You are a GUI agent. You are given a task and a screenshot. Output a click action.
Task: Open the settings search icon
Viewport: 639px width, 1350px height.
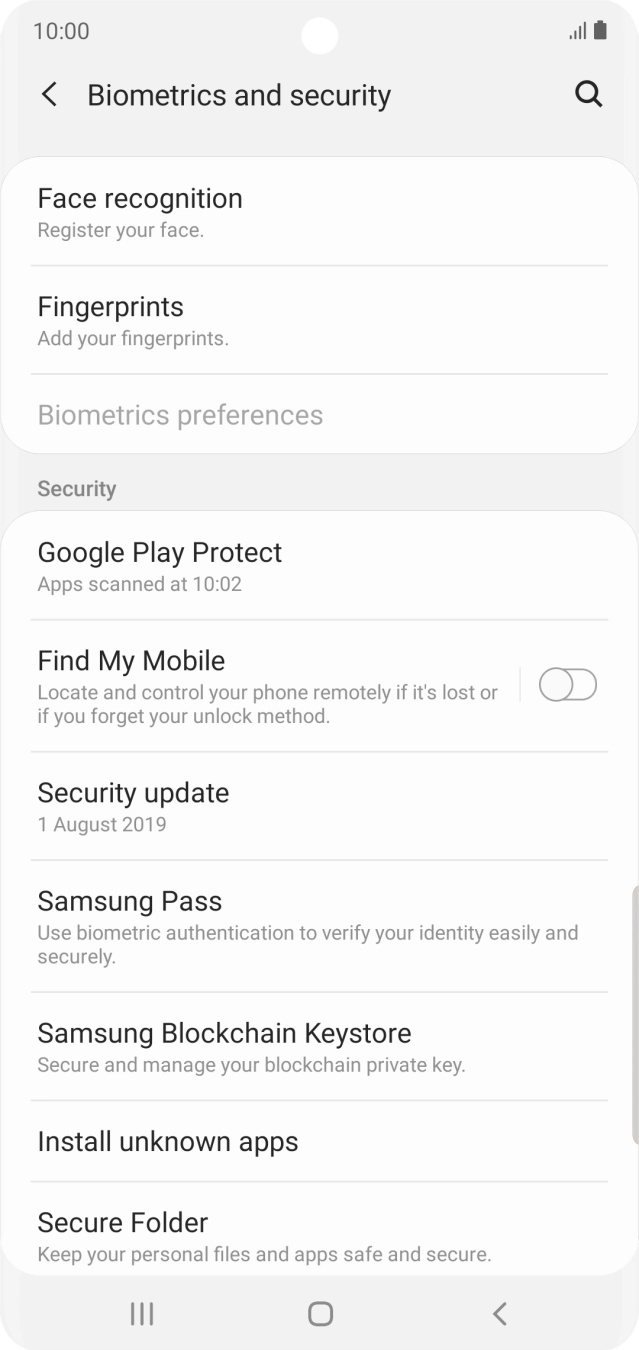pyautogui.click(x=589, y=95)
